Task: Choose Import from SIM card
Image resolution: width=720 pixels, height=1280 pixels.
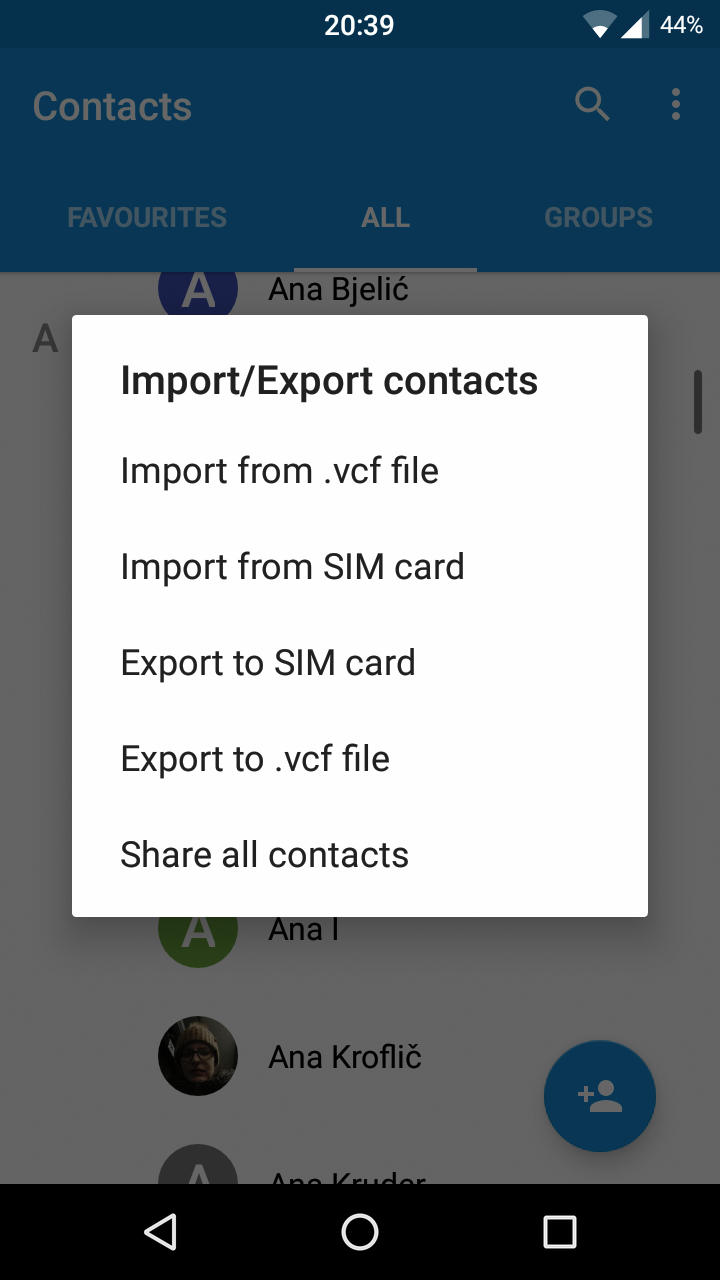Action: point(360,567)
